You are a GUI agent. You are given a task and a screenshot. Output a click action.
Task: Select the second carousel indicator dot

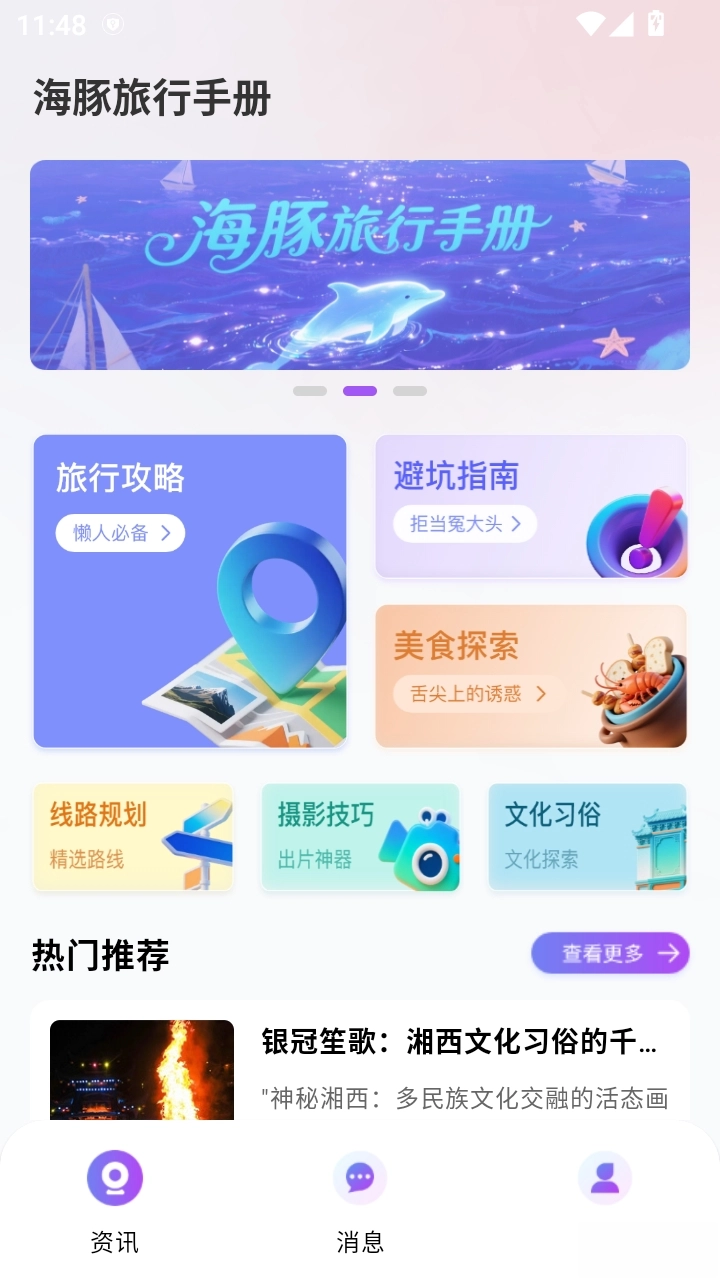361,390
